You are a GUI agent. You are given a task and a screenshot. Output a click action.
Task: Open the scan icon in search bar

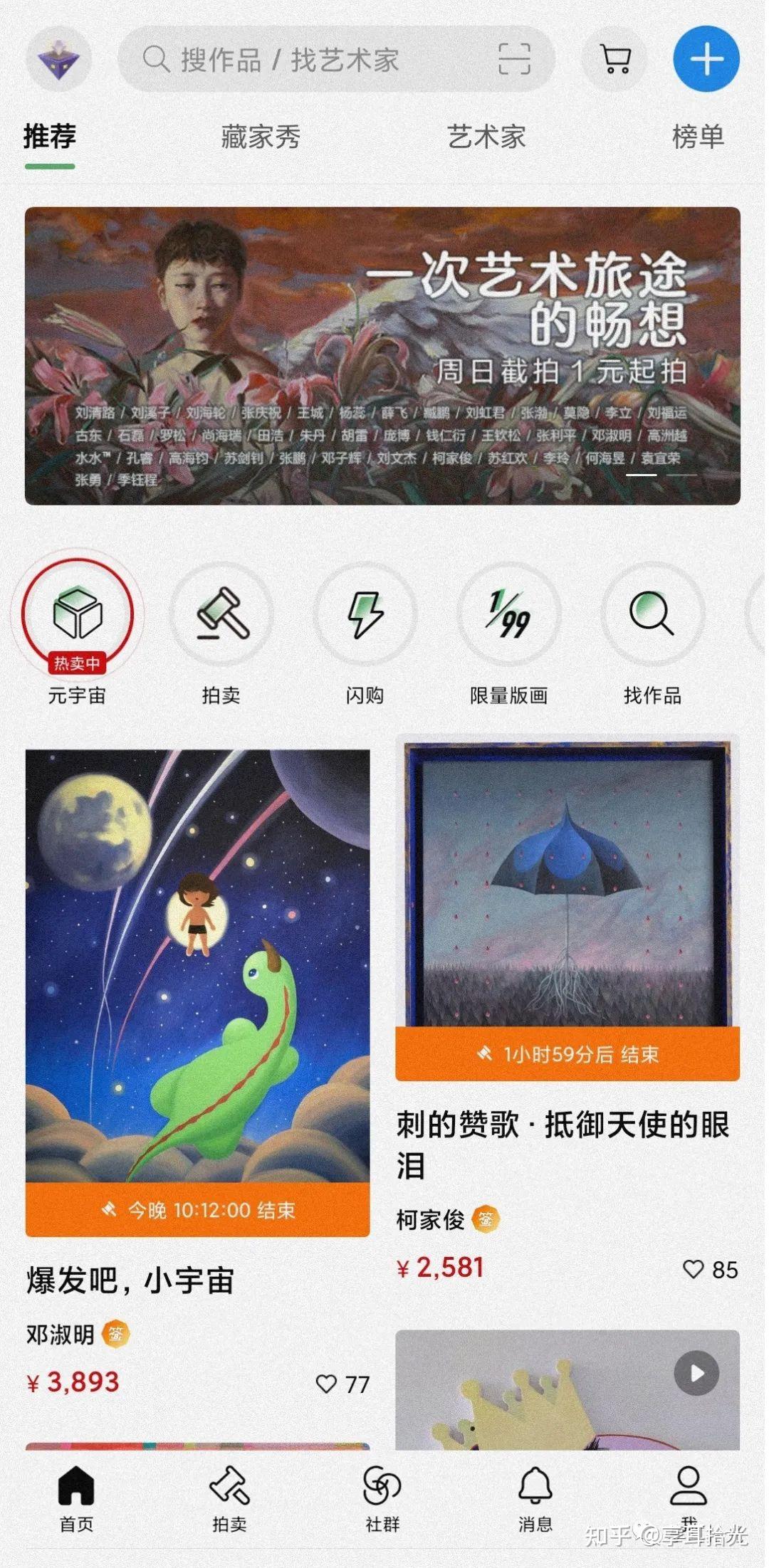click(514, 59)
